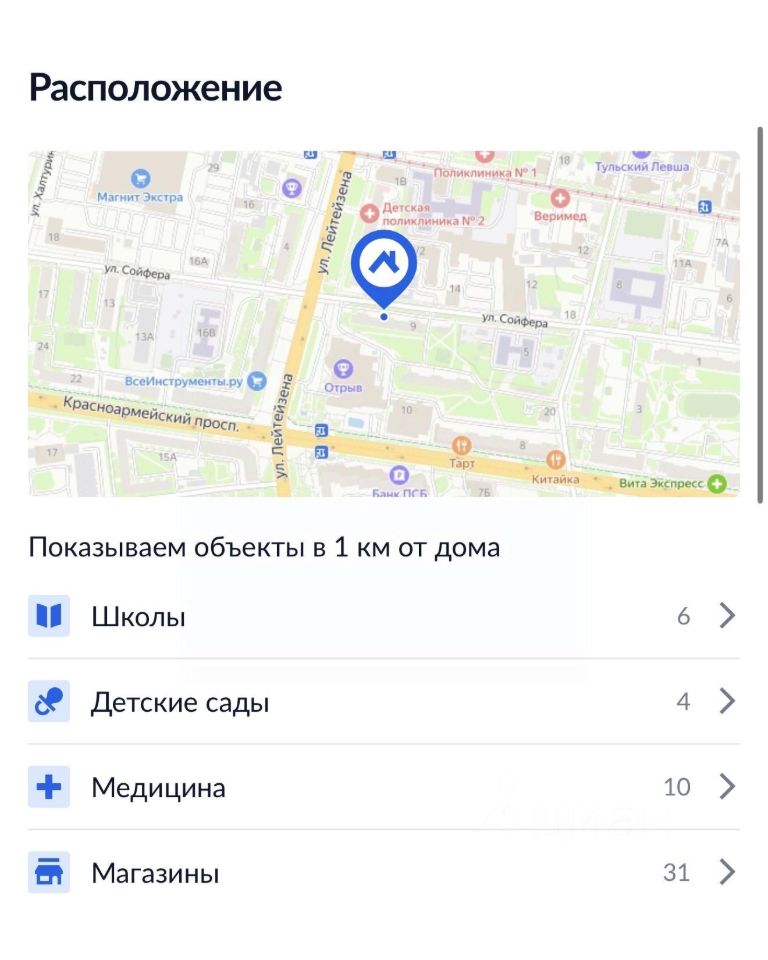View the Медицина places nearby
The width and height of the screenshot is (768, 960).
(x=383, y=787)
